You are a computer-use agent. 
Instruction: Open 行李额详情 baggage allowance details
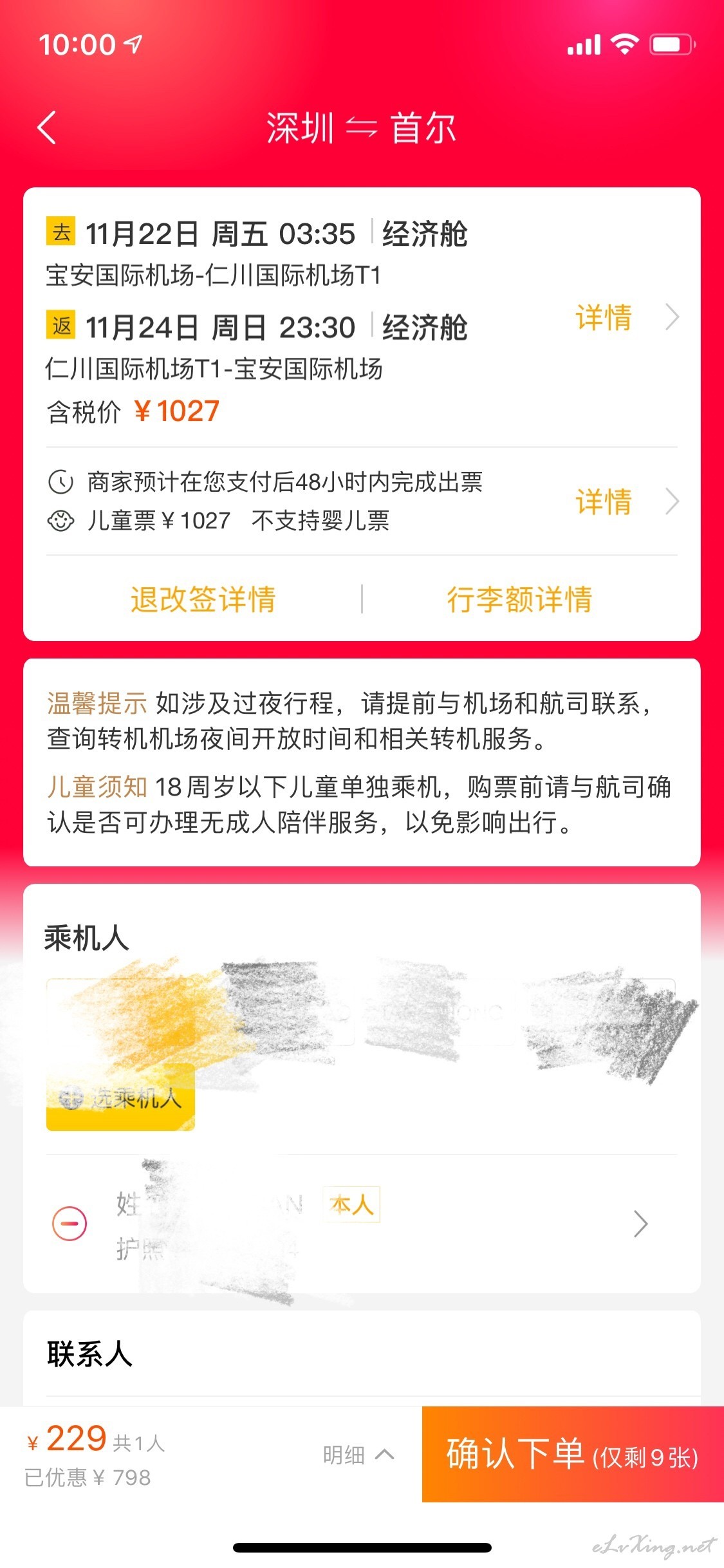[x=519, y=599]
